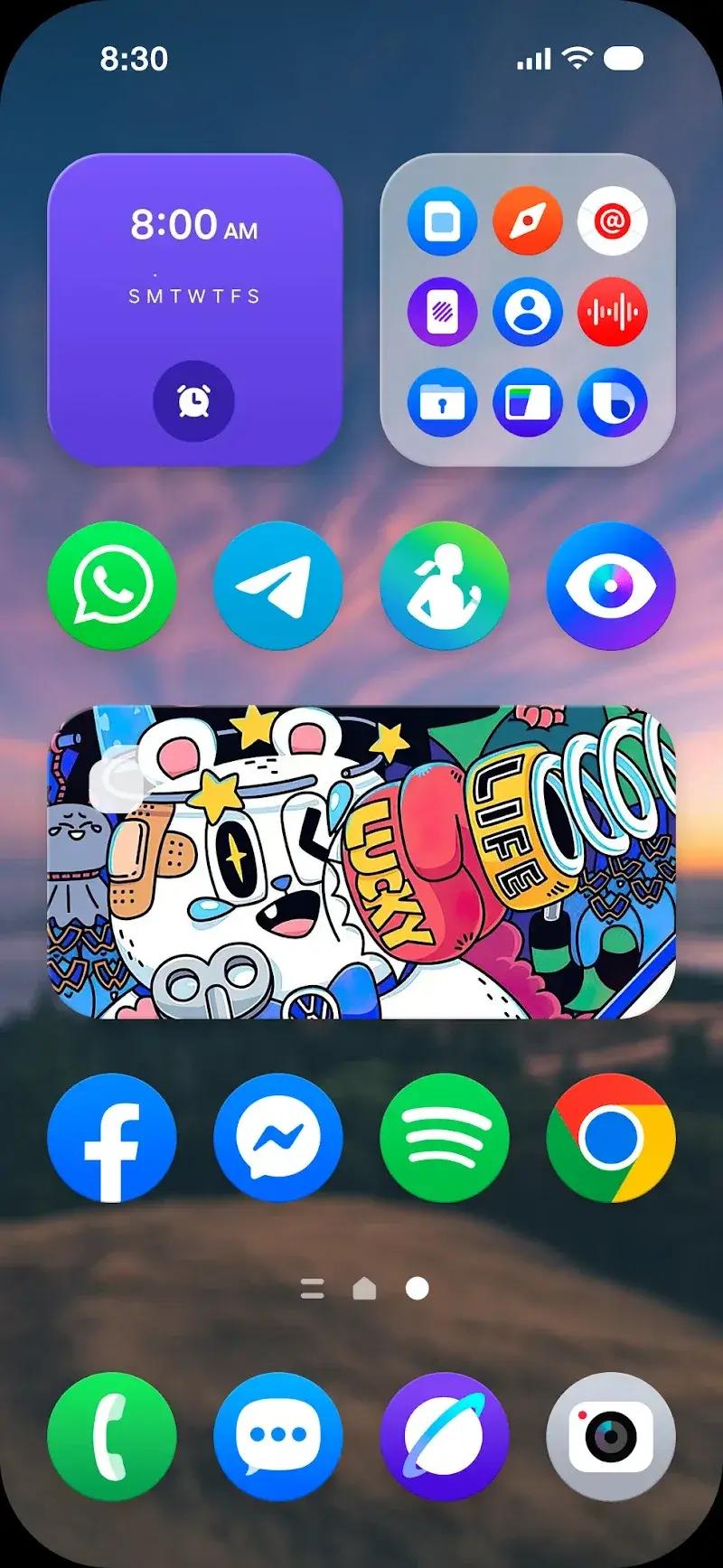Tap the orange compass browser icon
The width and height of the screenshot is (723, 1568).
click(527, 220)
